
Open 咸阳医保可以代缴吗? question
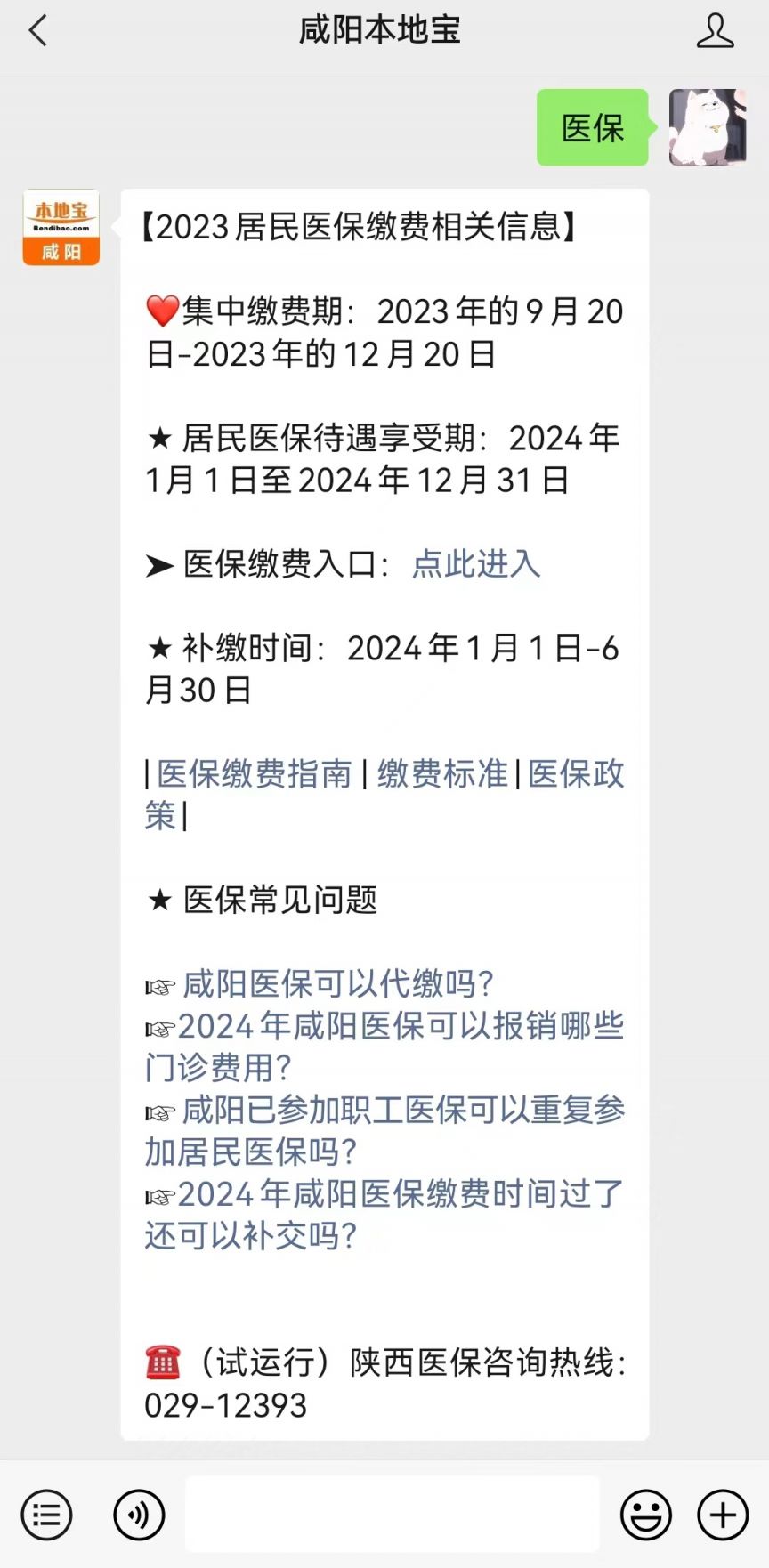pos(337,984)
